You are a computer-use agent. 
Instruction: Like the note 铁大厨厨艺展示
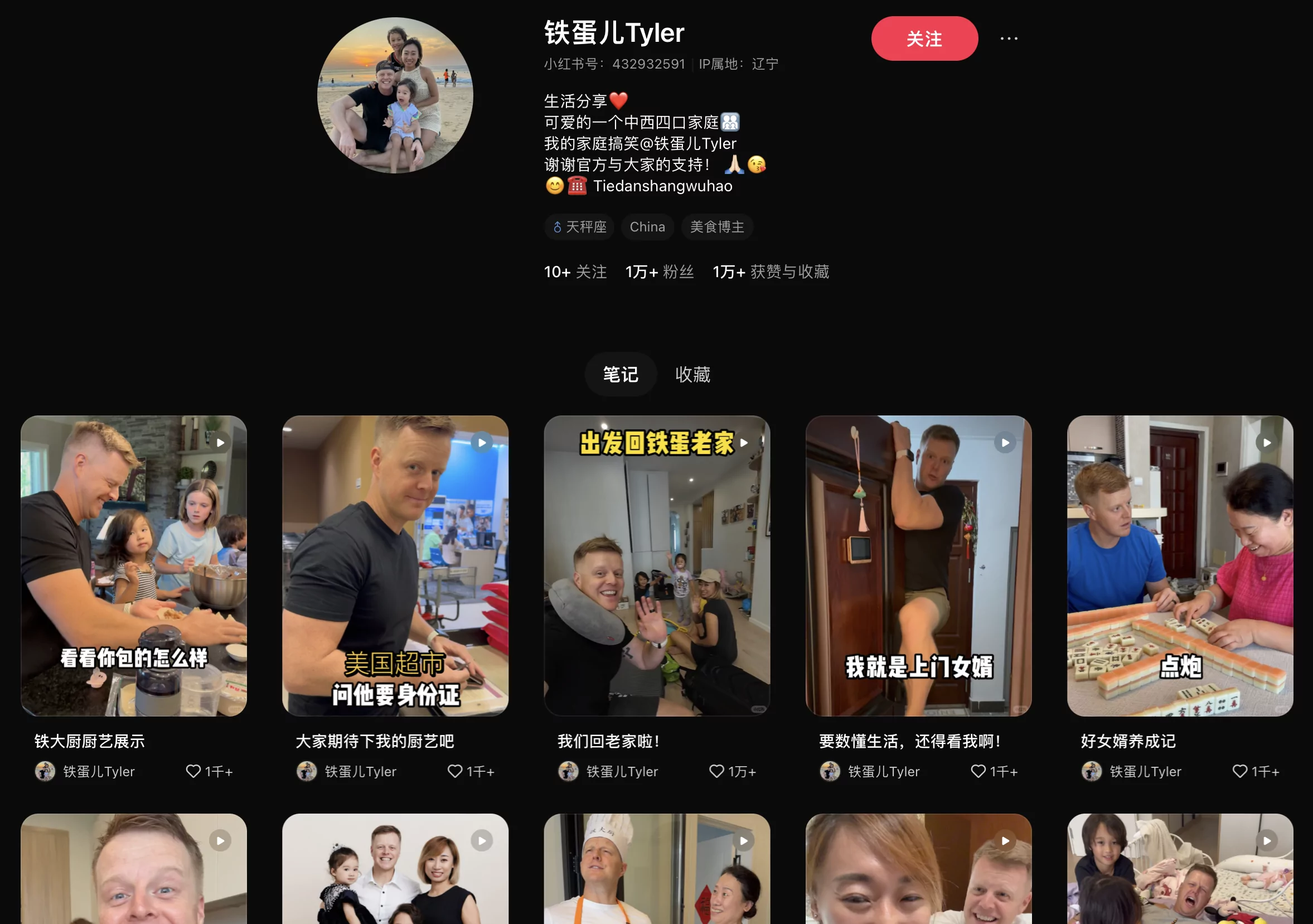193,771
